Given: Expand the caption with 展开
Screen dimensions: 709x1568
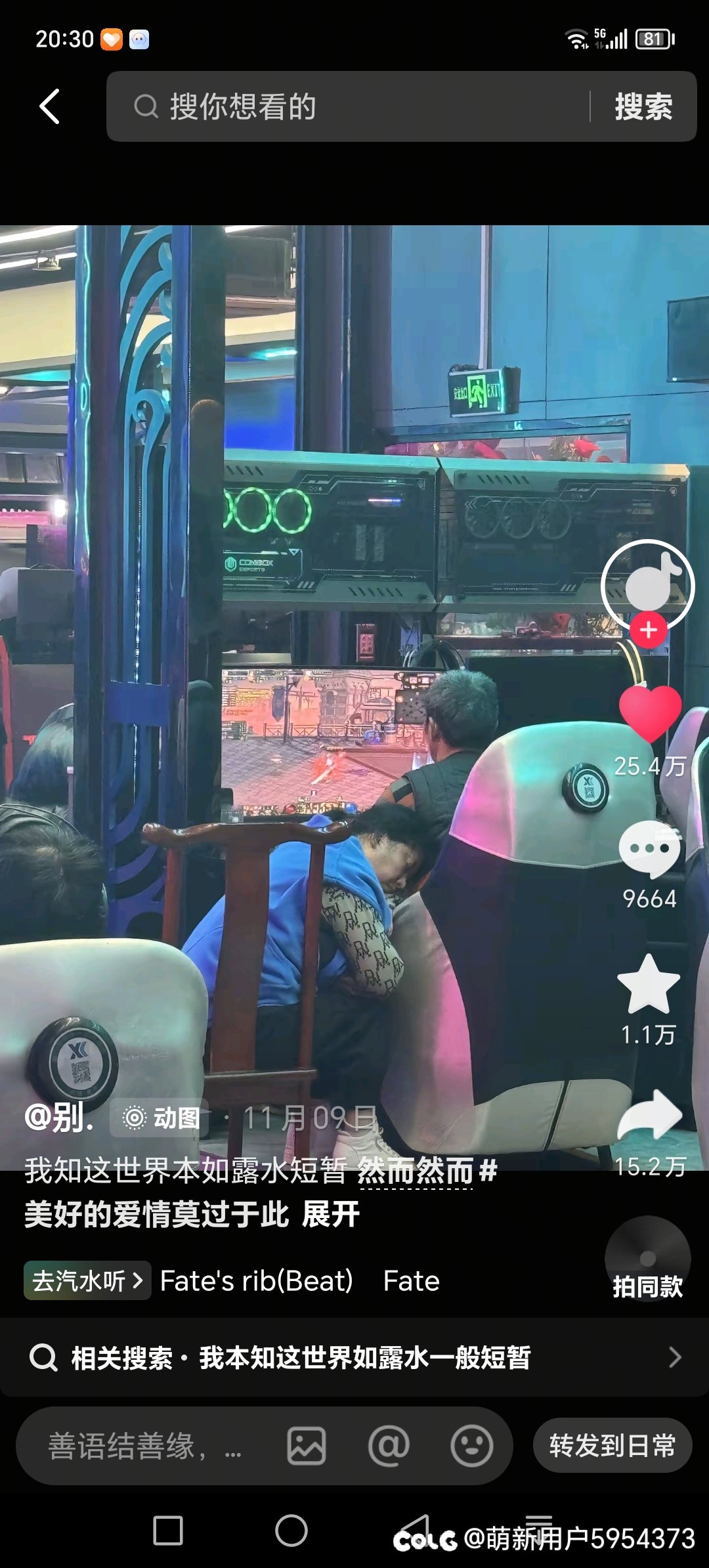Looking at the screenshot, I should (x=331, y=1214).
